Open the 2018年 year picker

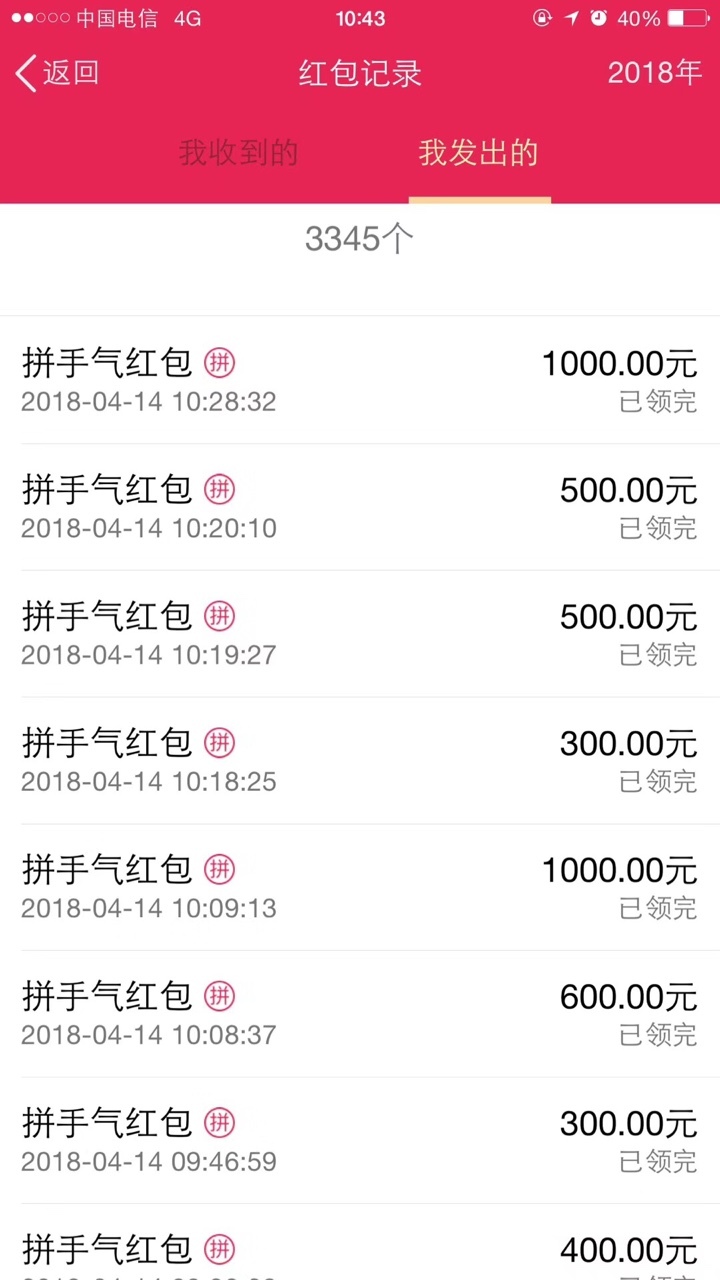655,73
